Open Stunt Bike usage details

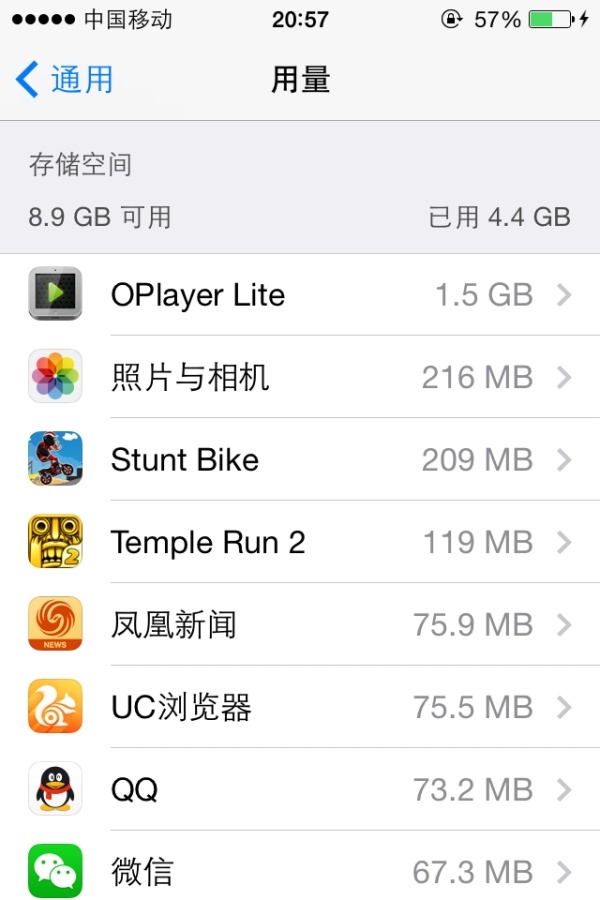pos(300,460)
